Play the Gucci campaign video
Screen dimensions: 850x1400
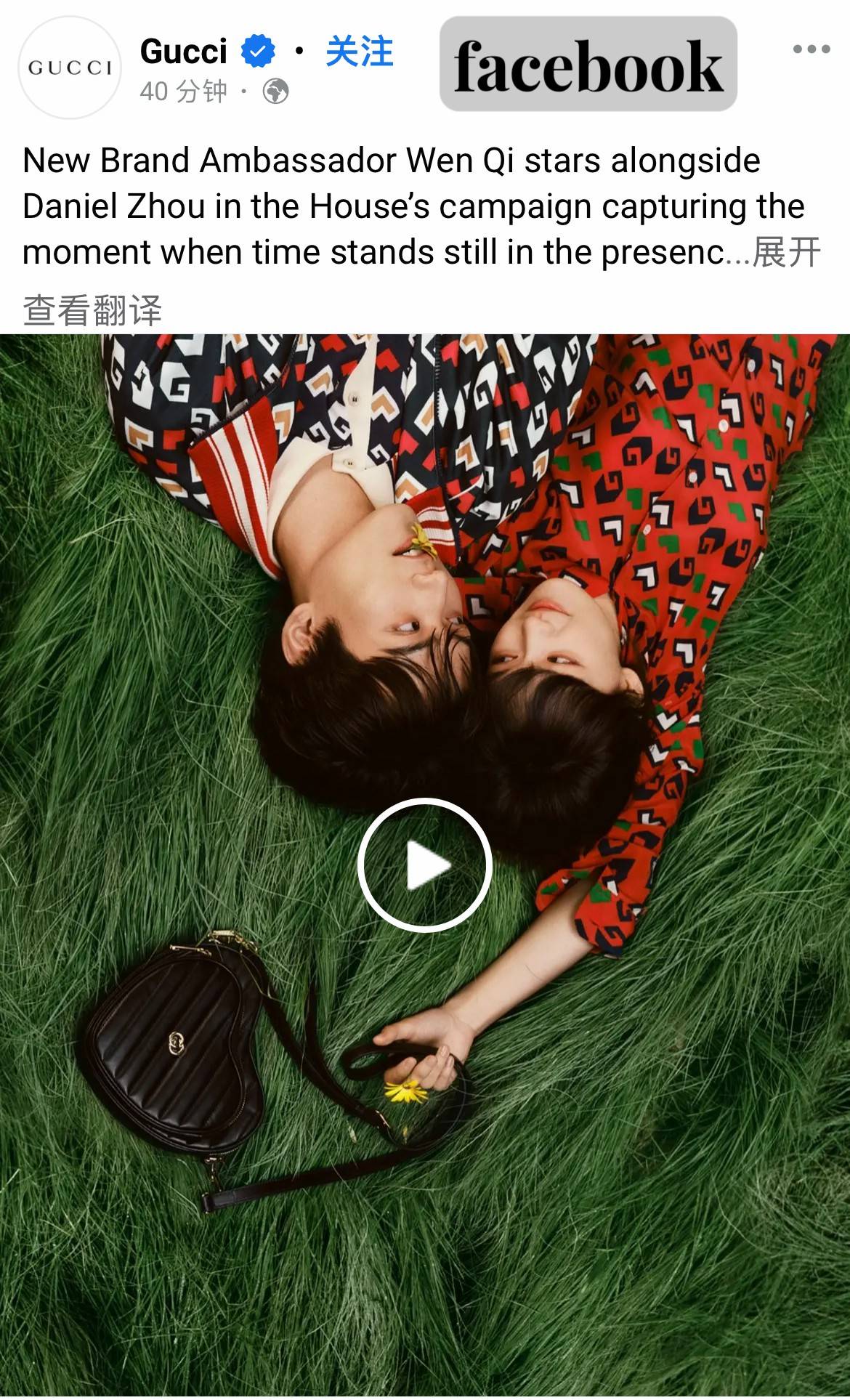[425, 865]
